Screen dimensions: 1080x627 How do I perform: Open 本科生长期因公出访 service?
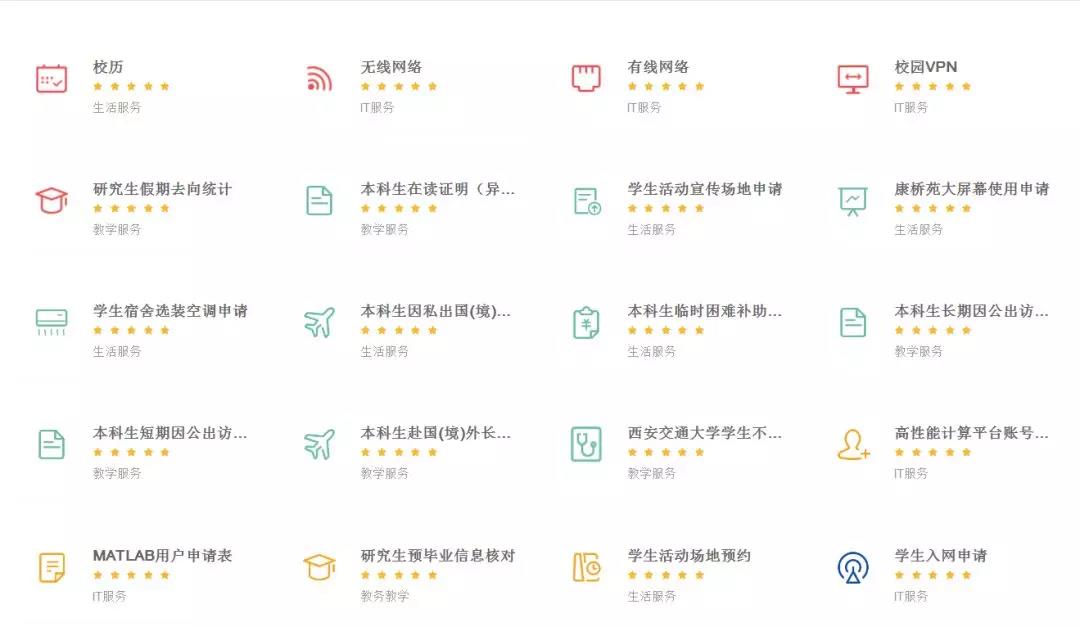(971, 311)
